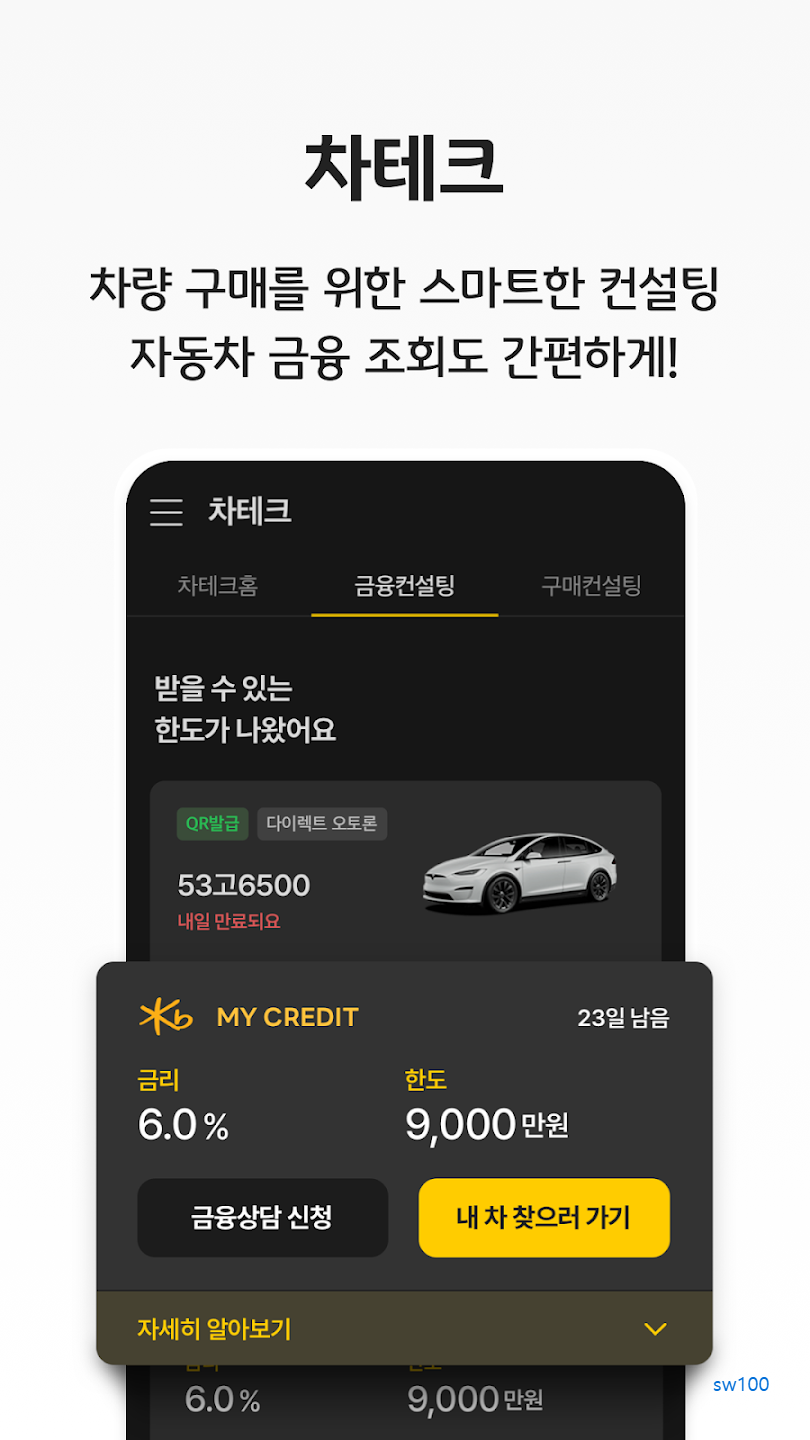Expand the 자세히 알아보기 section
Image resolution: width=810 pixels, height=1440 pixels.
[212, 1329]
